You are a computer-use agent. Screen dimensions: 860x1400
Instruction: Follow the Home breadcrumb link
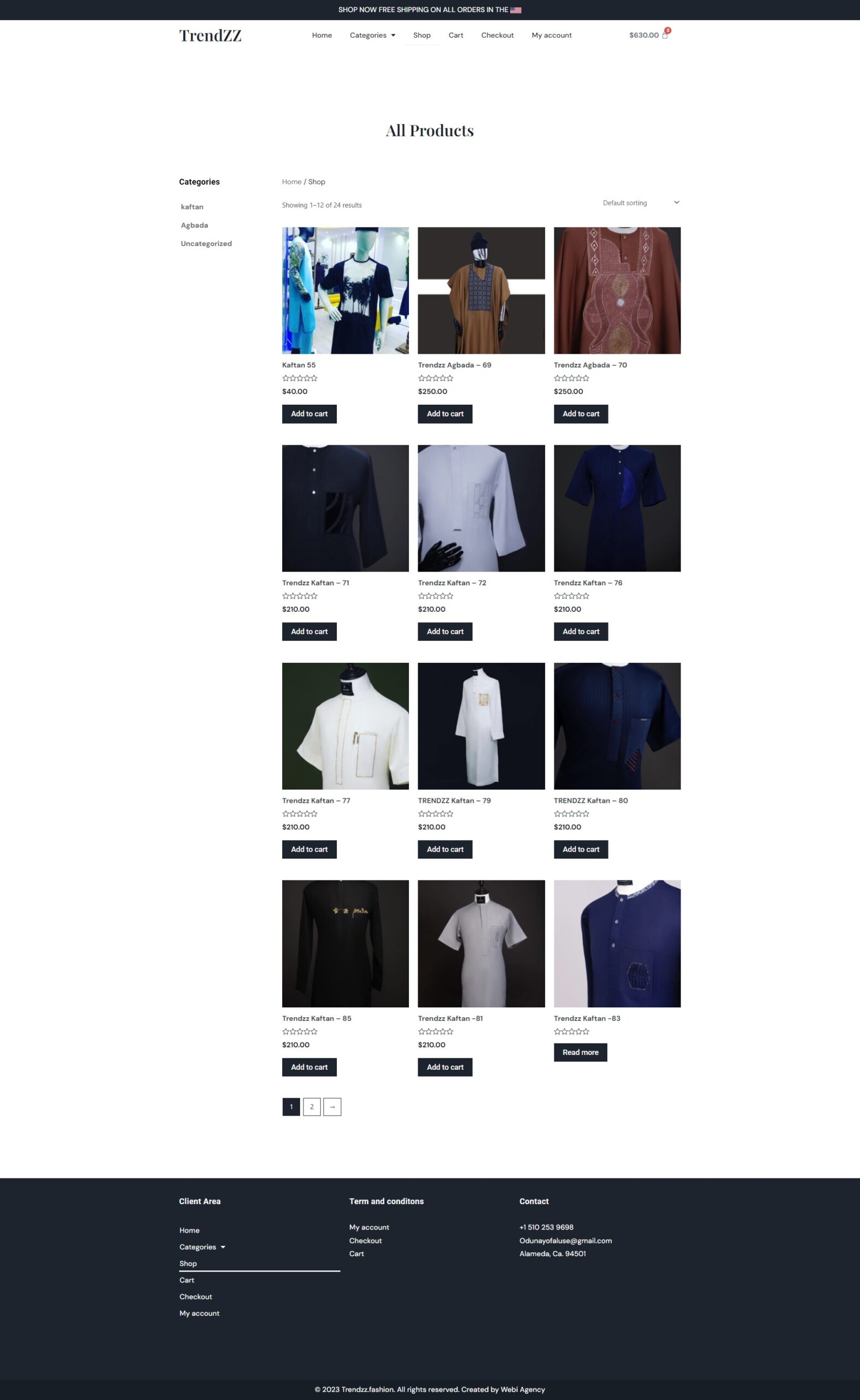click(x=291, y=182)
